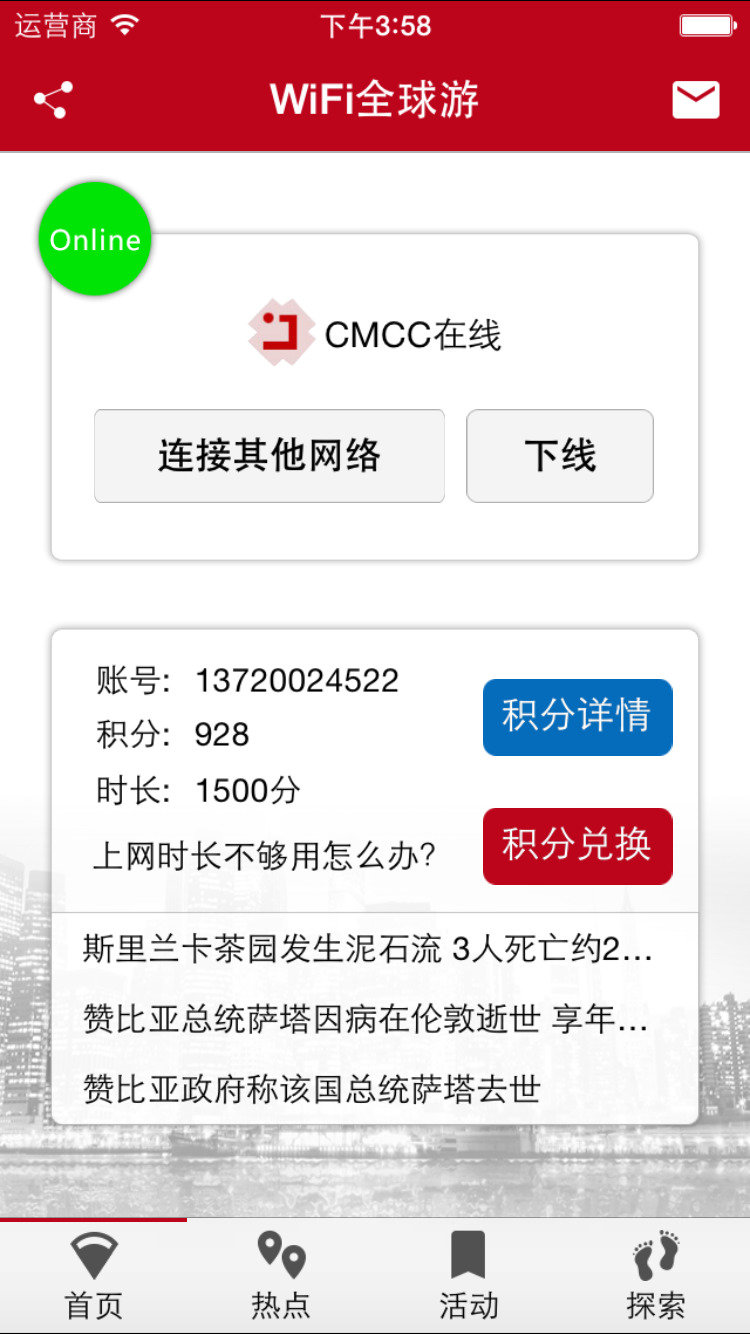Tap the share icon in the header
The width and height of the screenshot is (750, 1334).
53,100
